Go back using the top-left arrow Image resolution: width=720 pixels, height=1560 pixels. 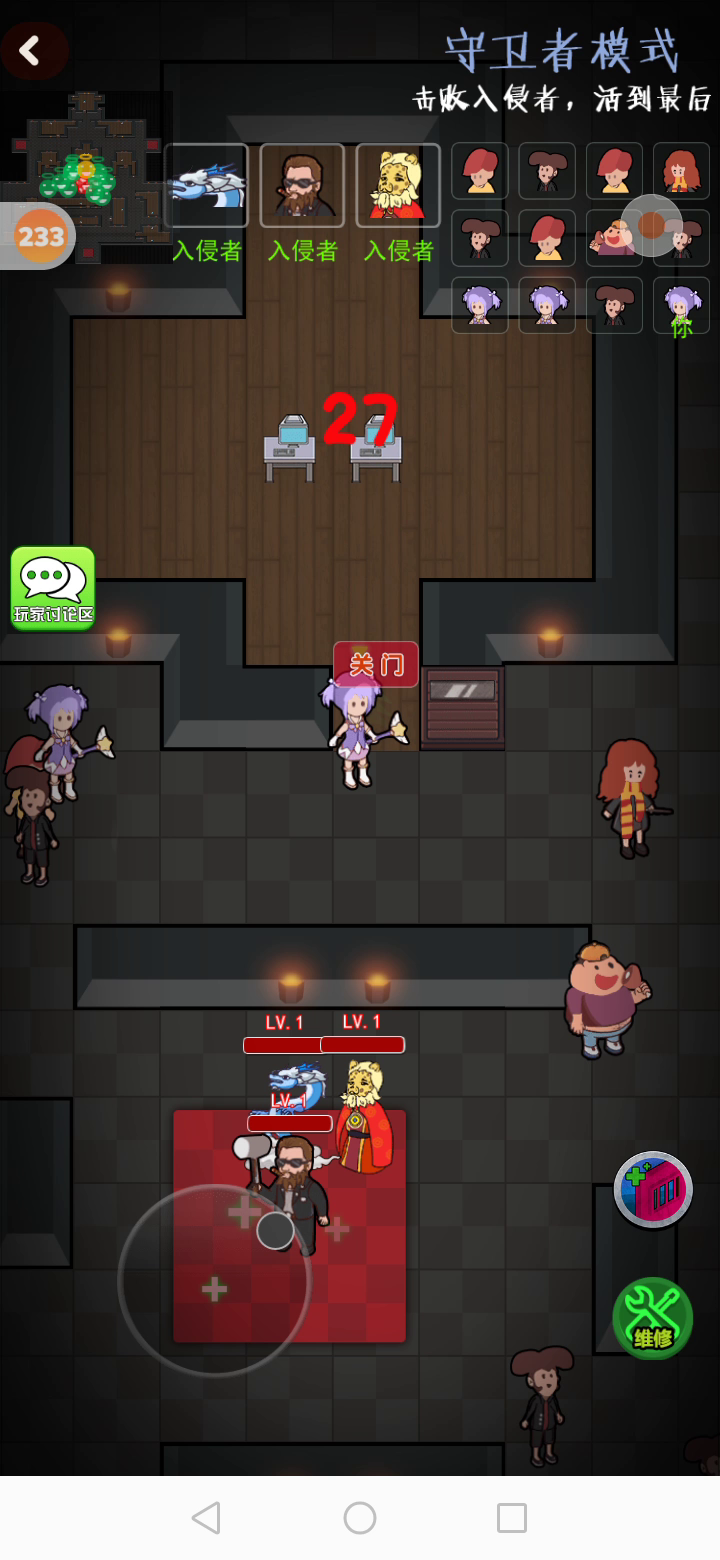pyautogui.click(x=33, y=50)
